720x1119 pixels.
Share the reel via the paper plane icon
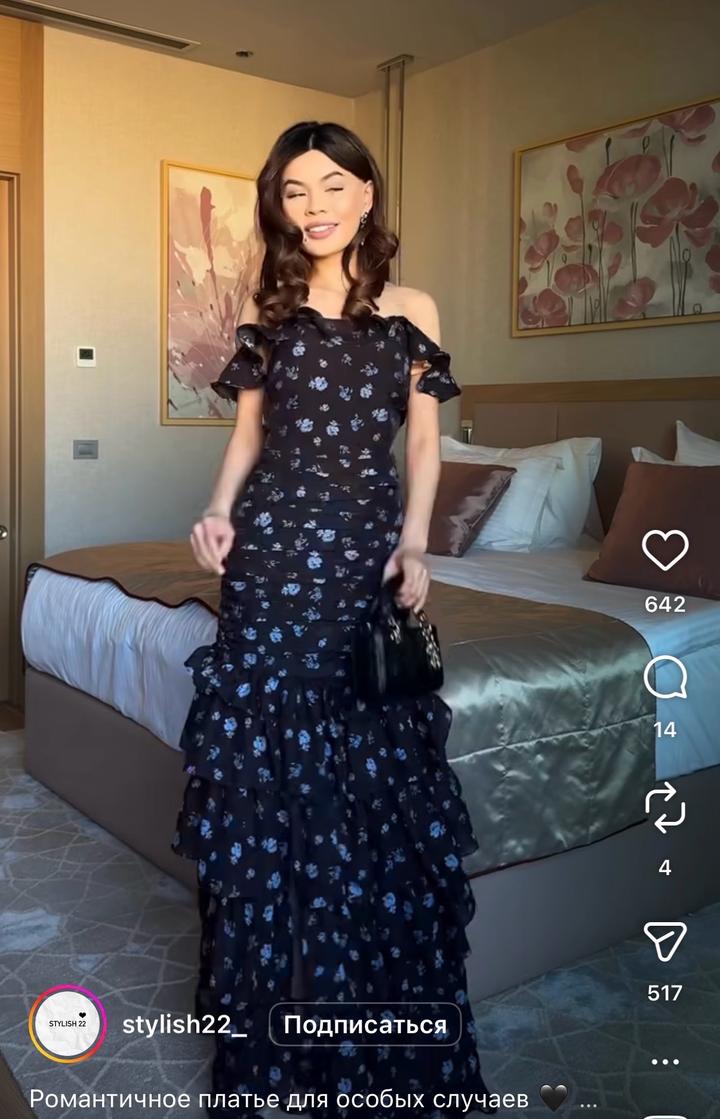coord(665,941)
